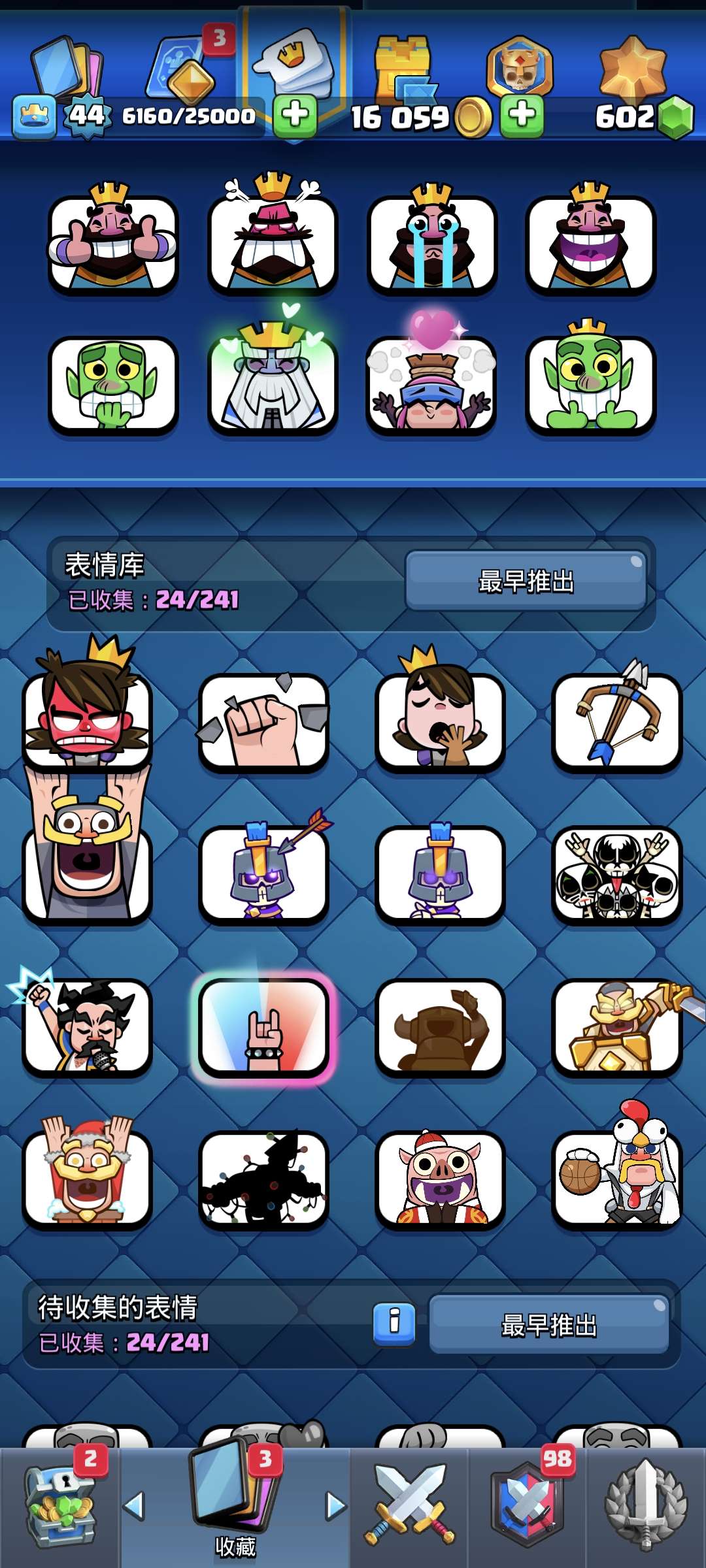Go to the battle crossed-swords tab
The width and height of the screenshot is (706, 1568).
coord(409,1506)
